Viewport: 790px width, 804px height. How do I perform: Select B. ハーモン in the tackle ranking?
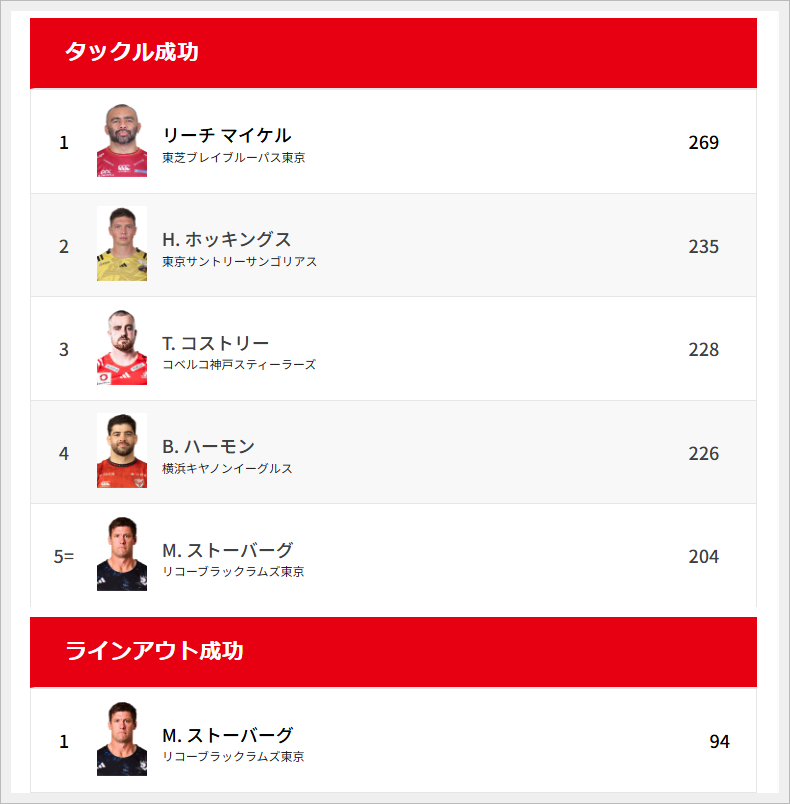[x=208, y=446]
